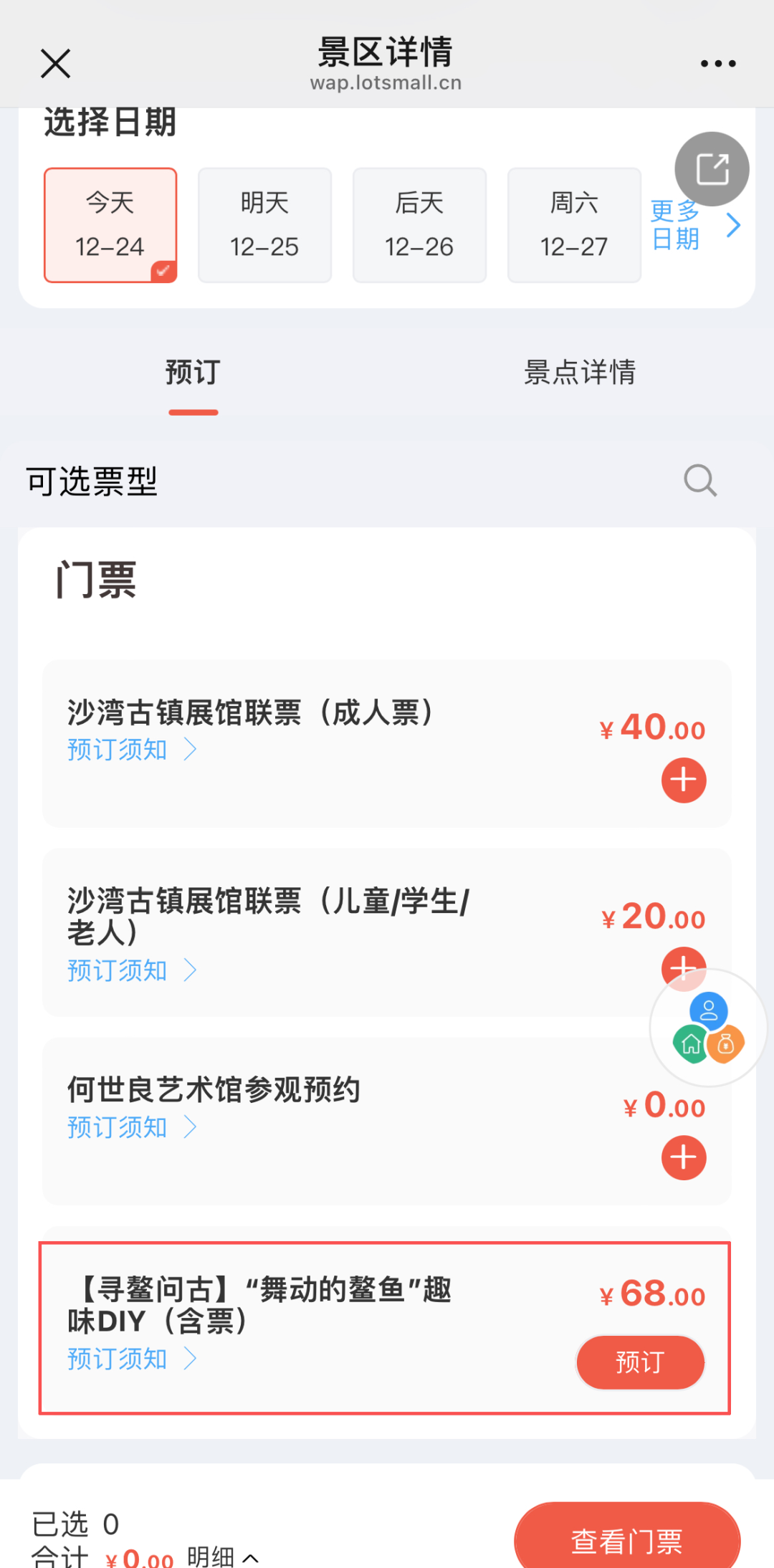Tap the floating profile person icon
This screenshot has width=774, height=1568.
pyautogui.click(x=709, y=1012)
